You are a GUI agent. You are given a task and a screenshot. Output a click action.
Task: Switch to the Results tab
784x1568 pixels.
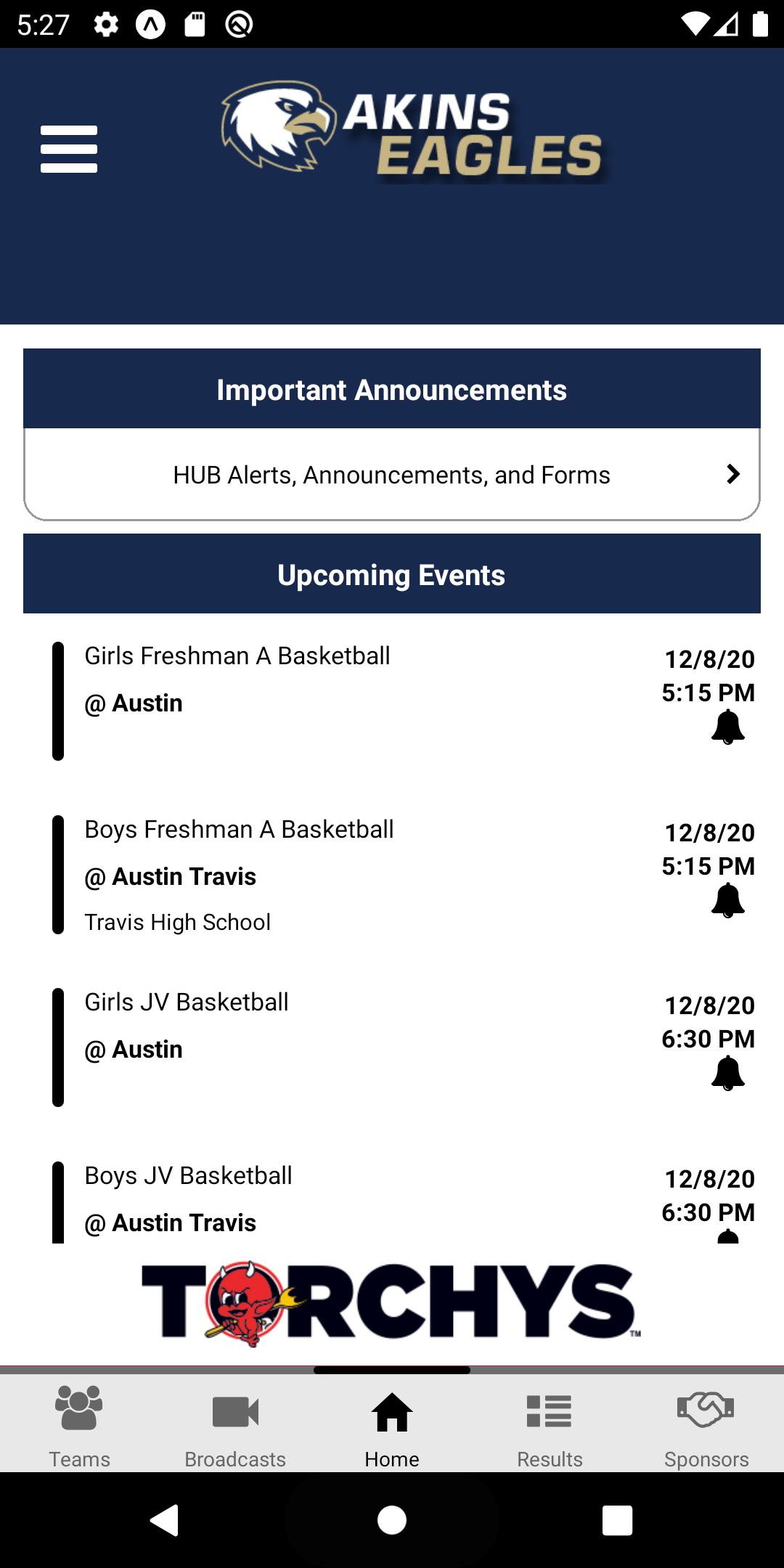550,1424
